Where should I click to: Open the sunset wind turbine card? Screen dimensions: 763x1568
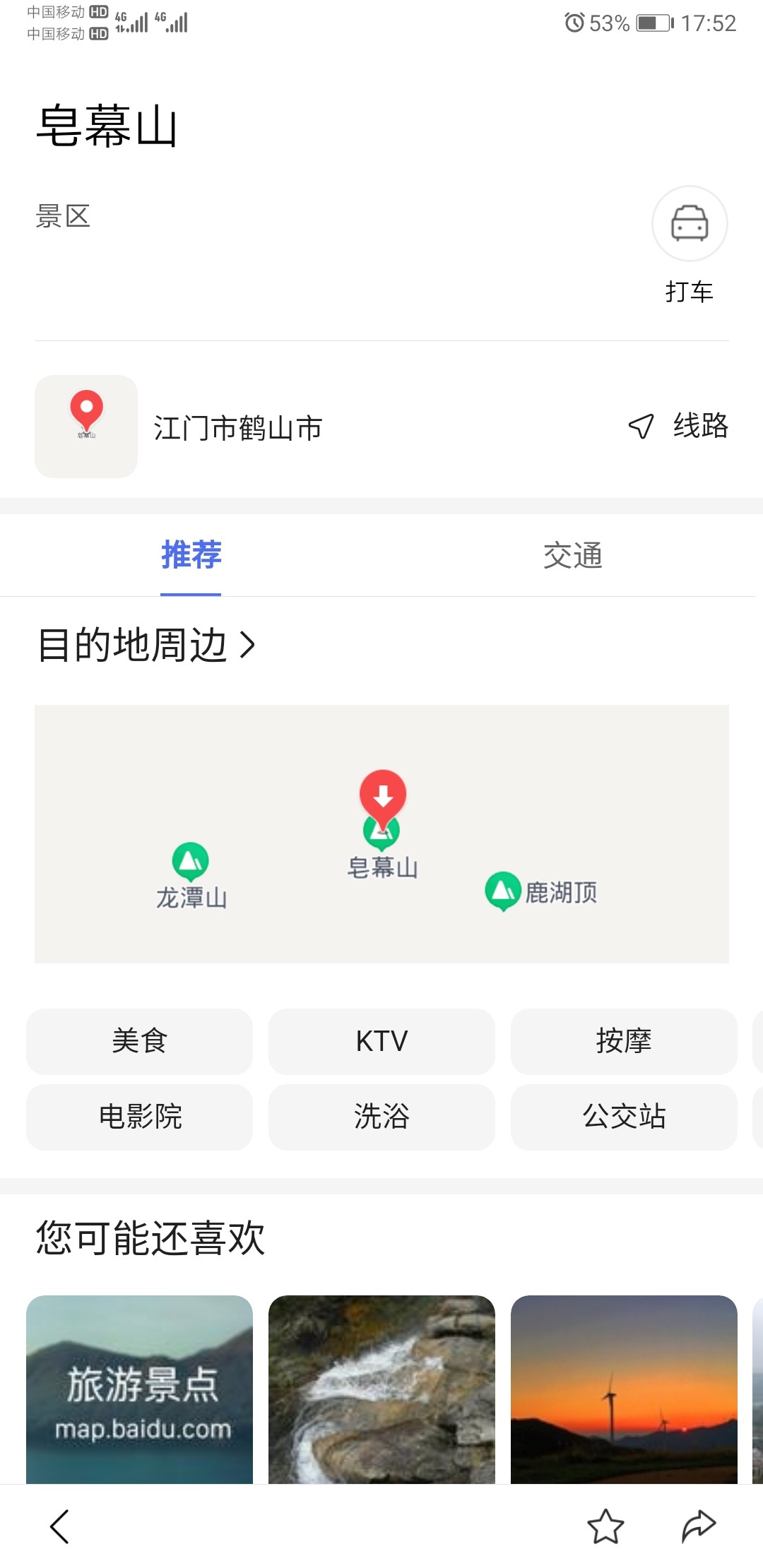pos(623,1389)
